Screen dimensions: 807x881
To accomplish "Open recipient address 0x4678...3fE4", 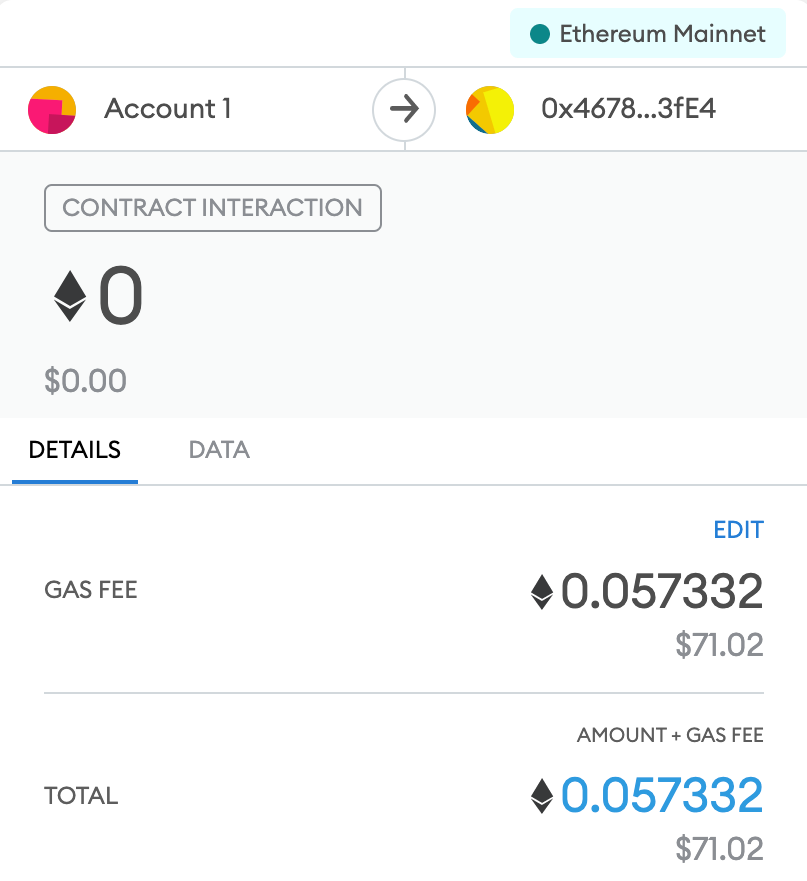I will tap(628, 109).
